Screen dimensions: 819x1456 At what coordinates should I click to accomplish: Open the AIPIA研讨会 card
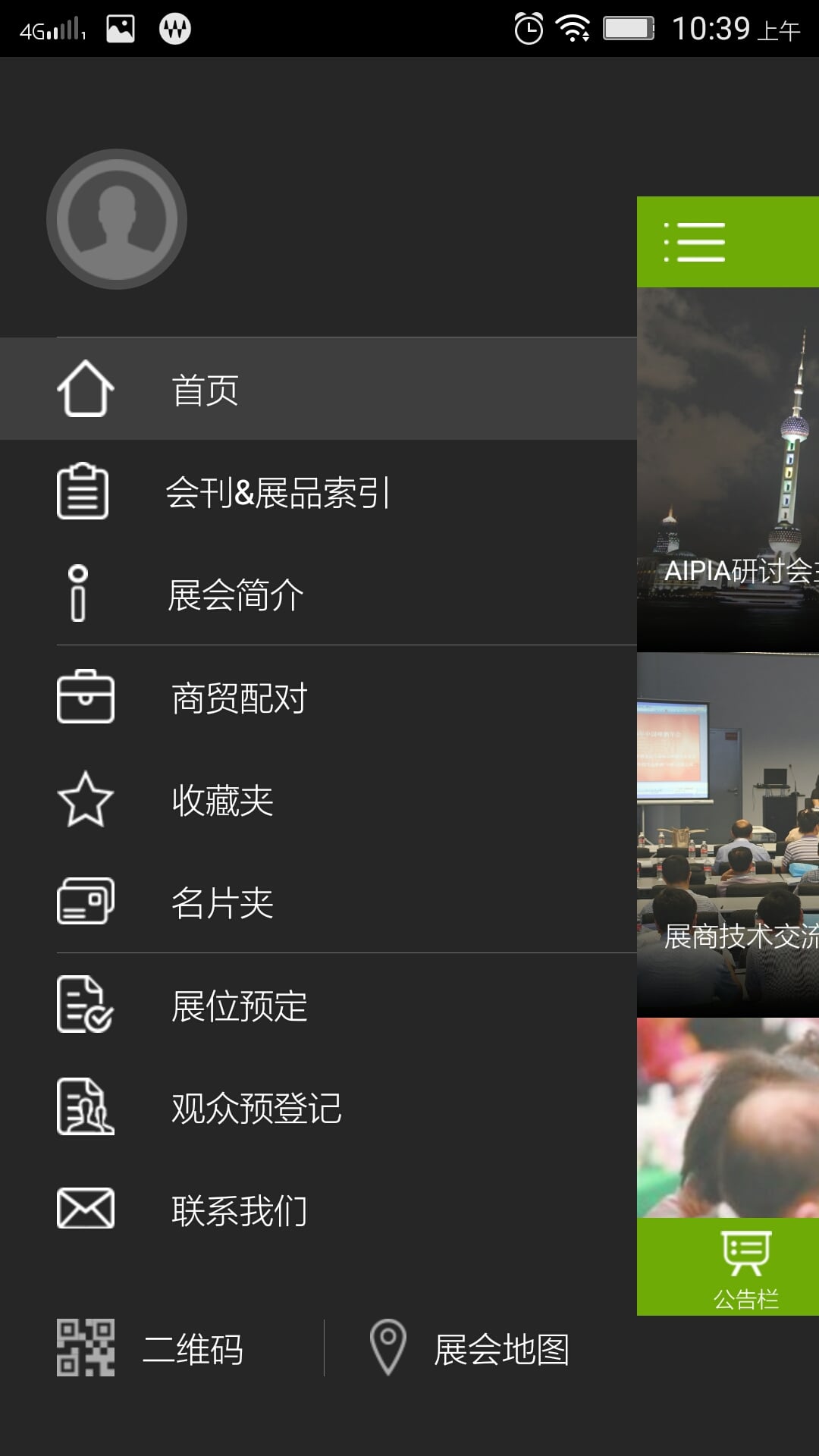(728, 470)
